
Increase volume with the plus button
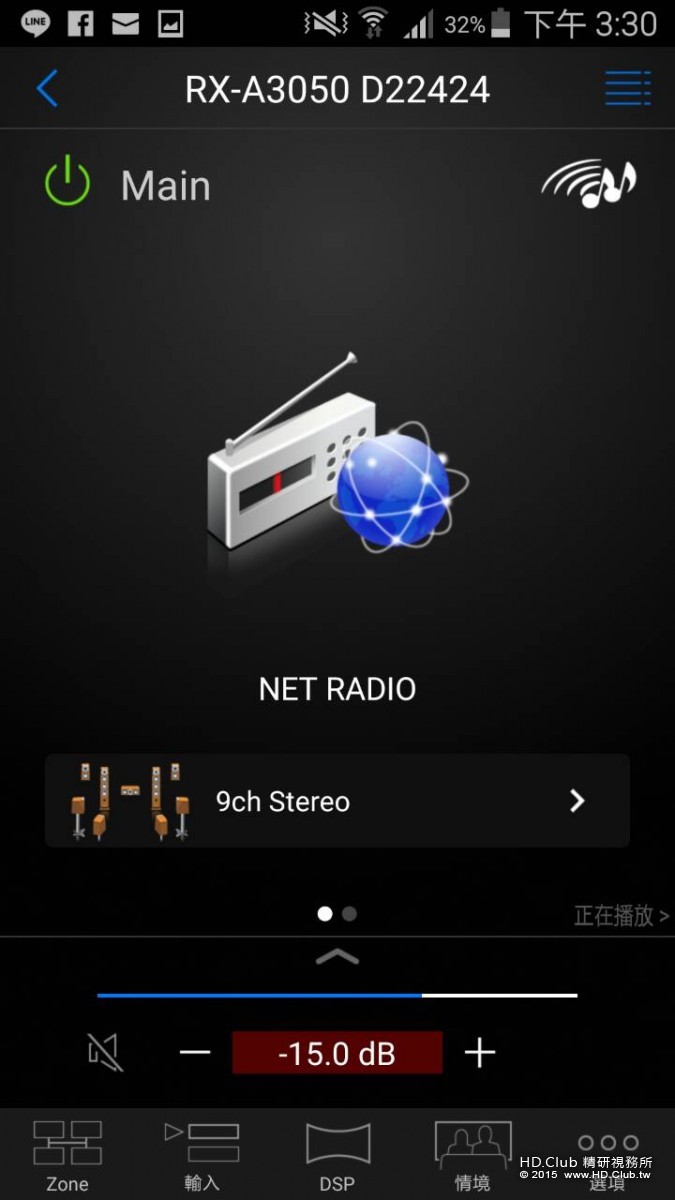tap(480, 1052)
